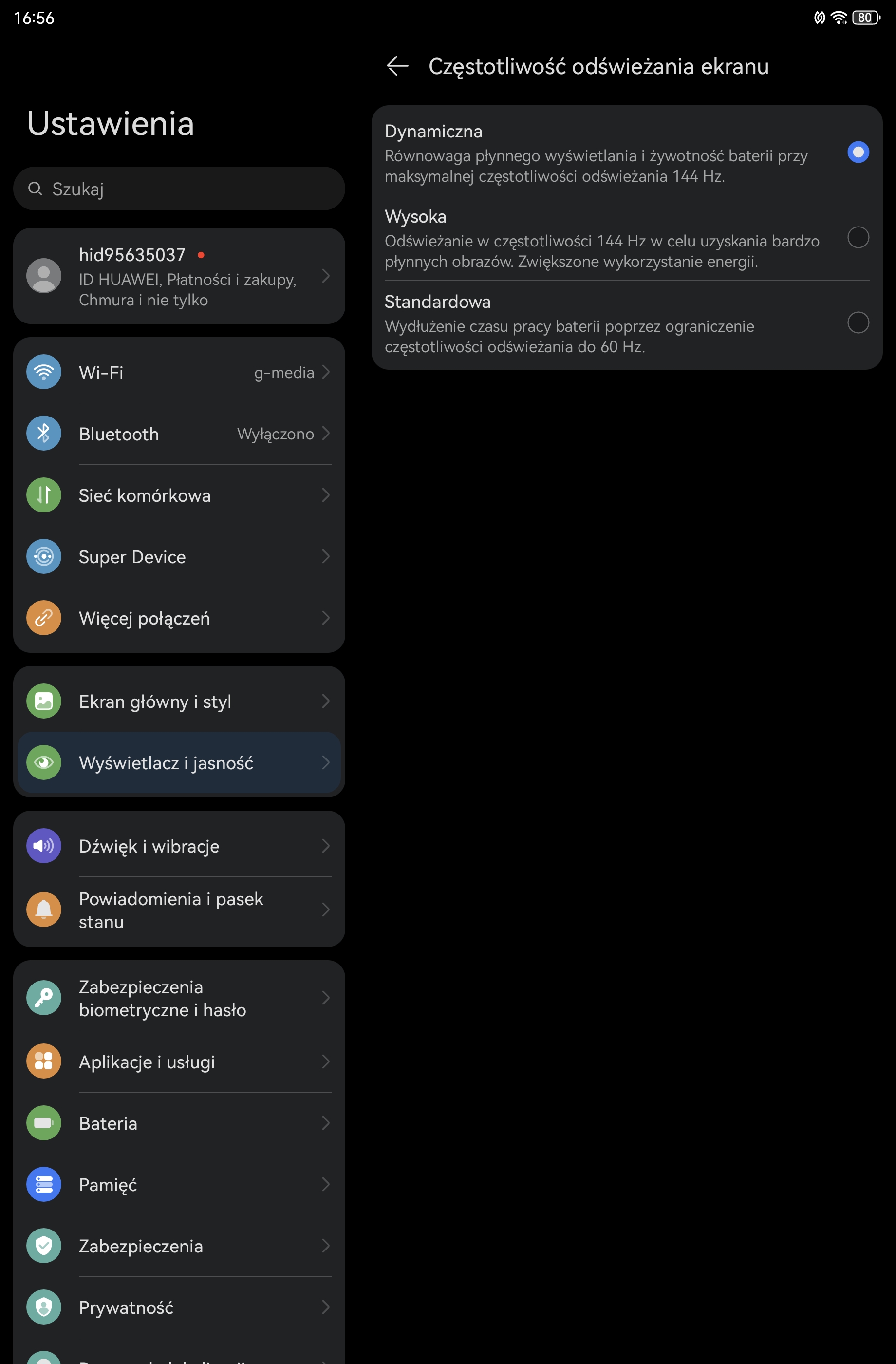
Task: Open Wyświetlacz i jasność
Action: (179, 763)
